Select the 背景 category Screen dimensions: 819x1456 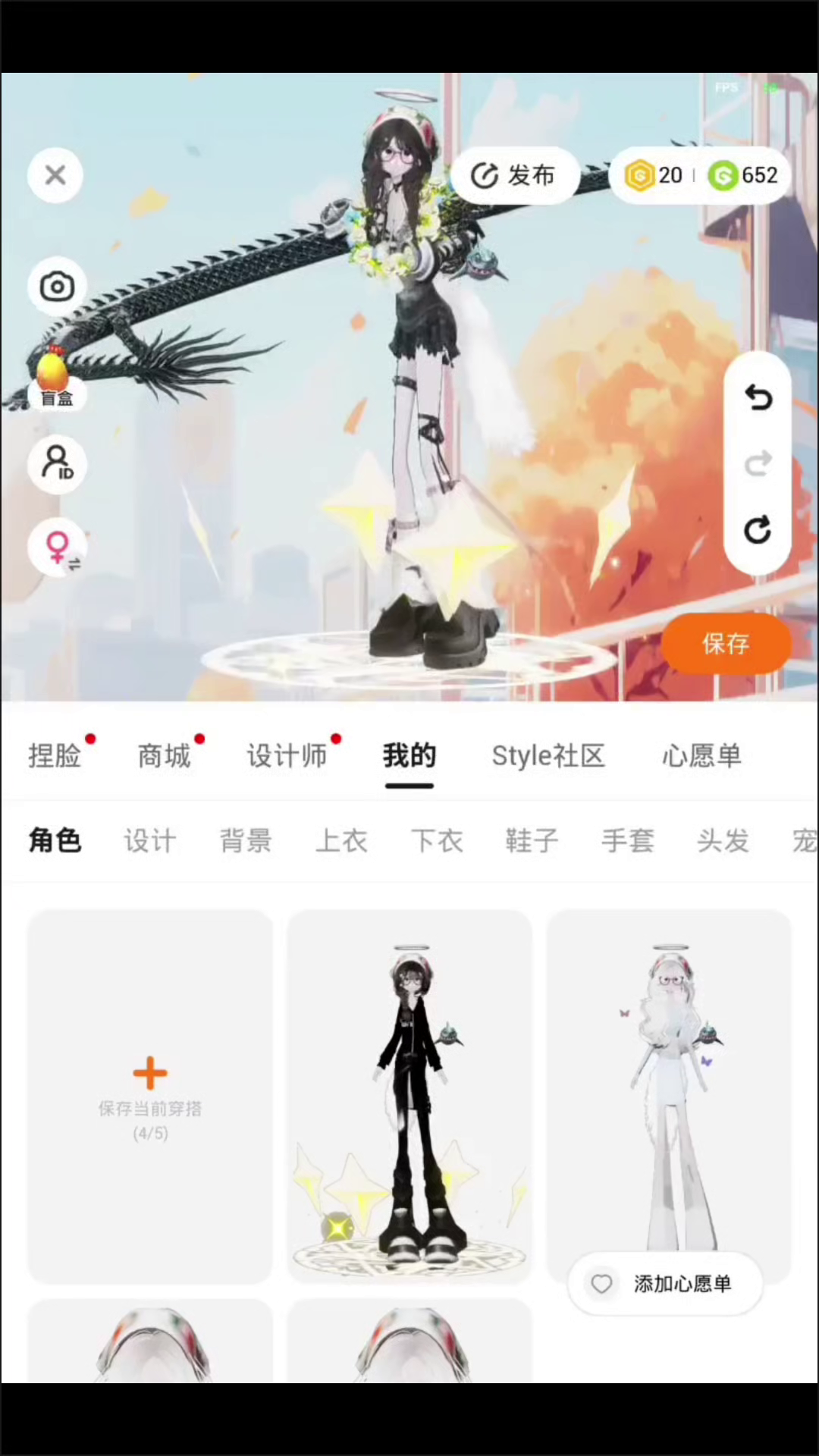point(246,841)
